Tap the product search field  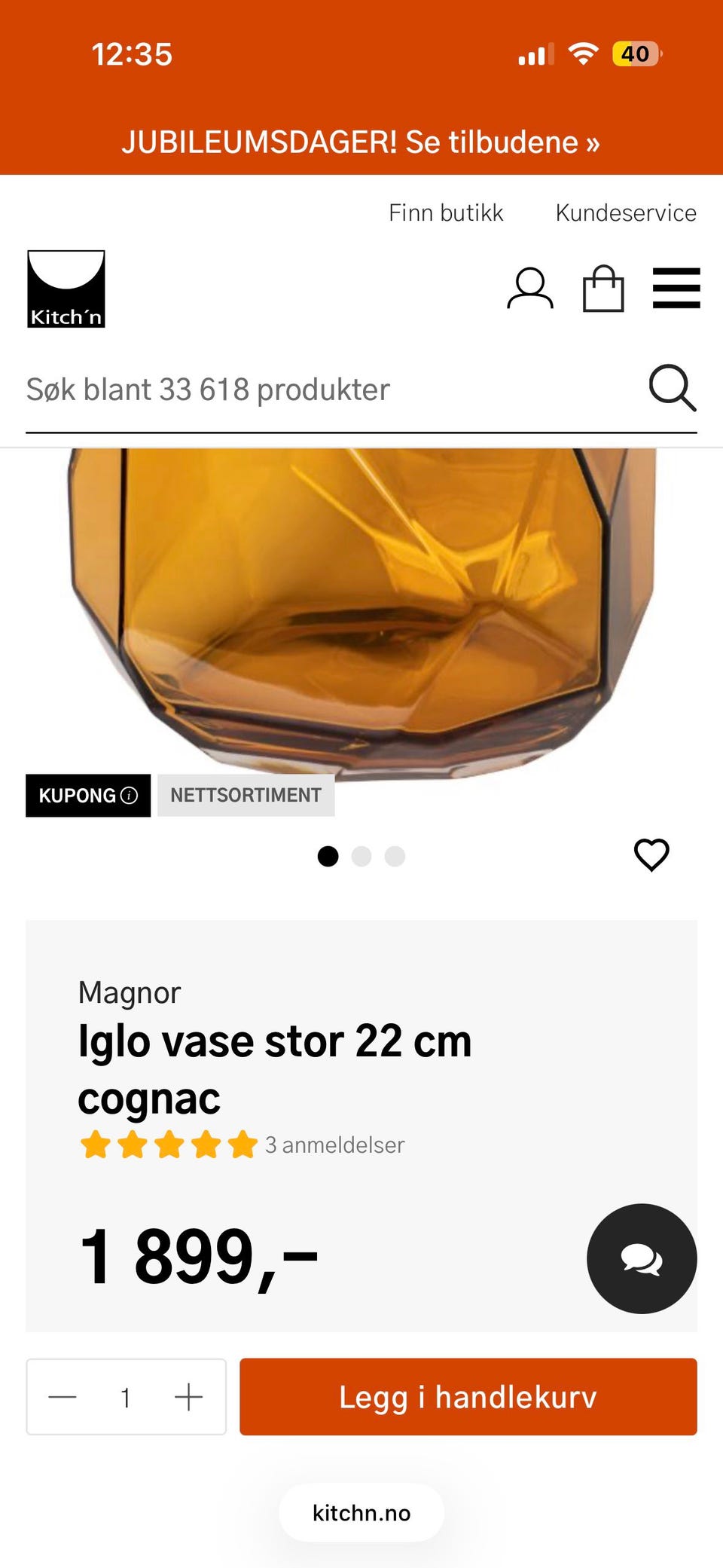[331, 390]
